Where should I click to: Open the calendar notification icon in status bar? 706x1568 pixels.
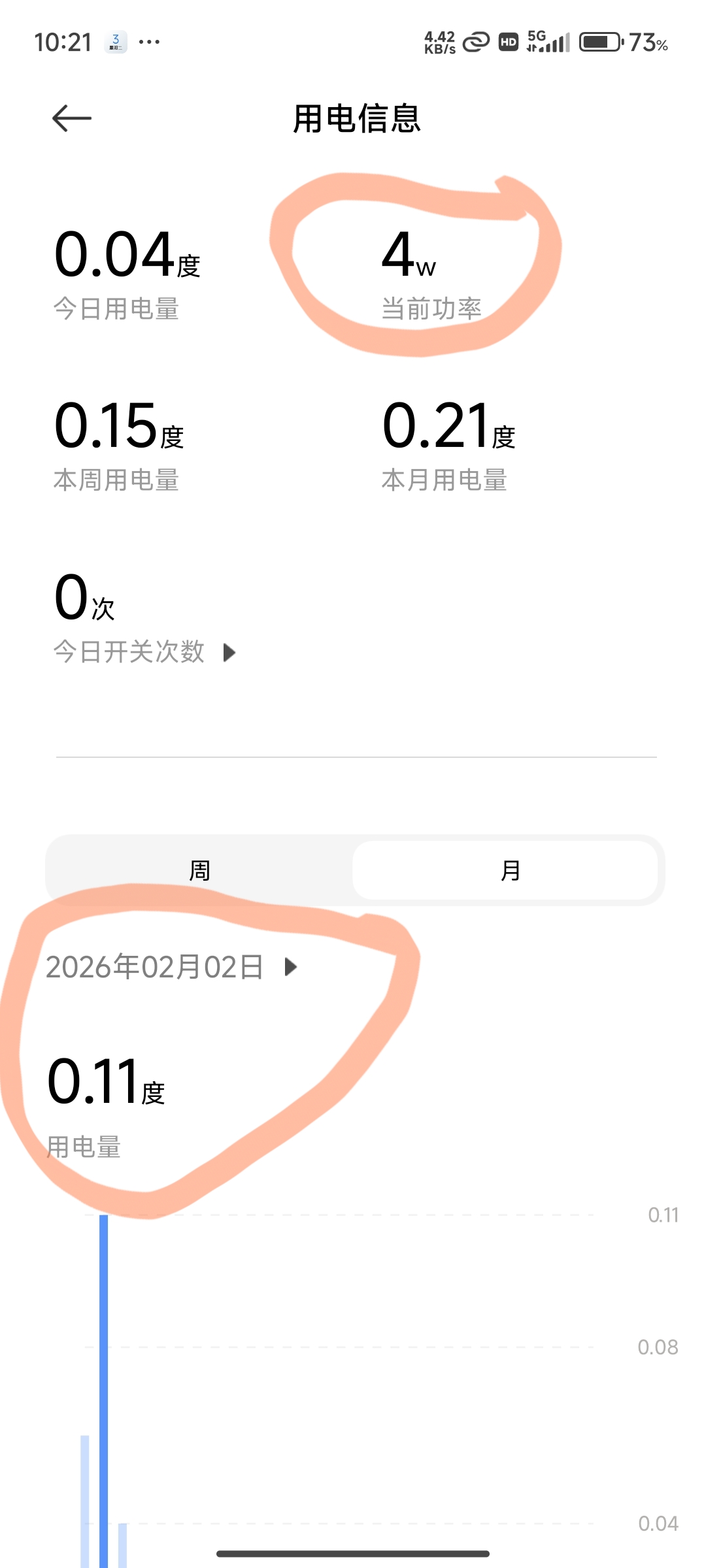point(114,42)
